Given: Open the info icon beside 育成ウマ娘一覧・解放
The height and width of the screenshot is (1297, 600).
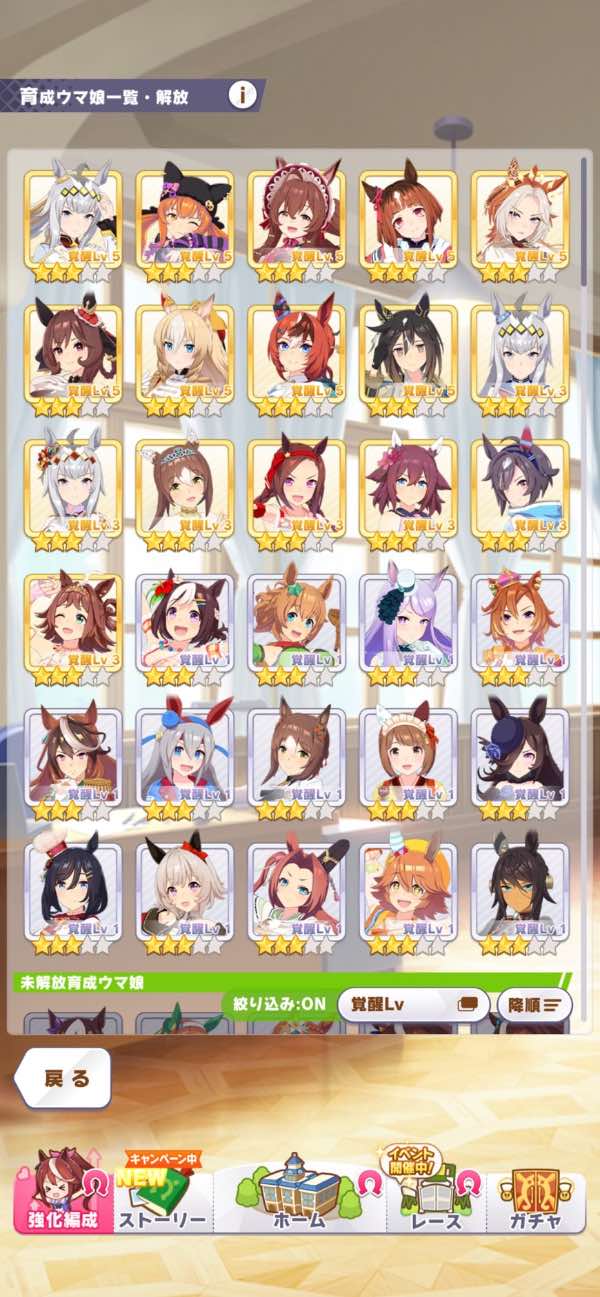Looking at the screenshot, I should pos(242,95).
